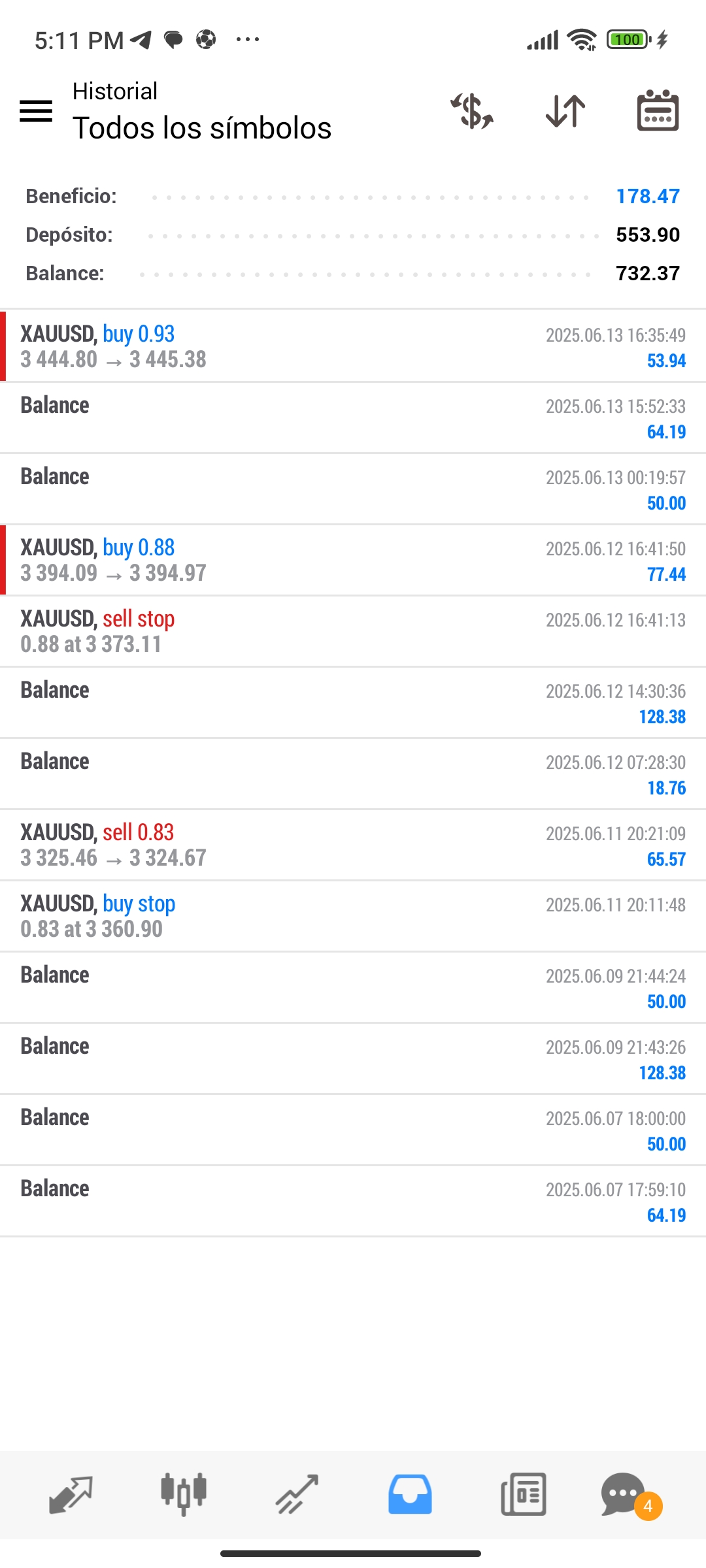Open the hamburger menu drawer
Screen dimensions: 706x1568
pyautogui.click(x=36, y=111)
